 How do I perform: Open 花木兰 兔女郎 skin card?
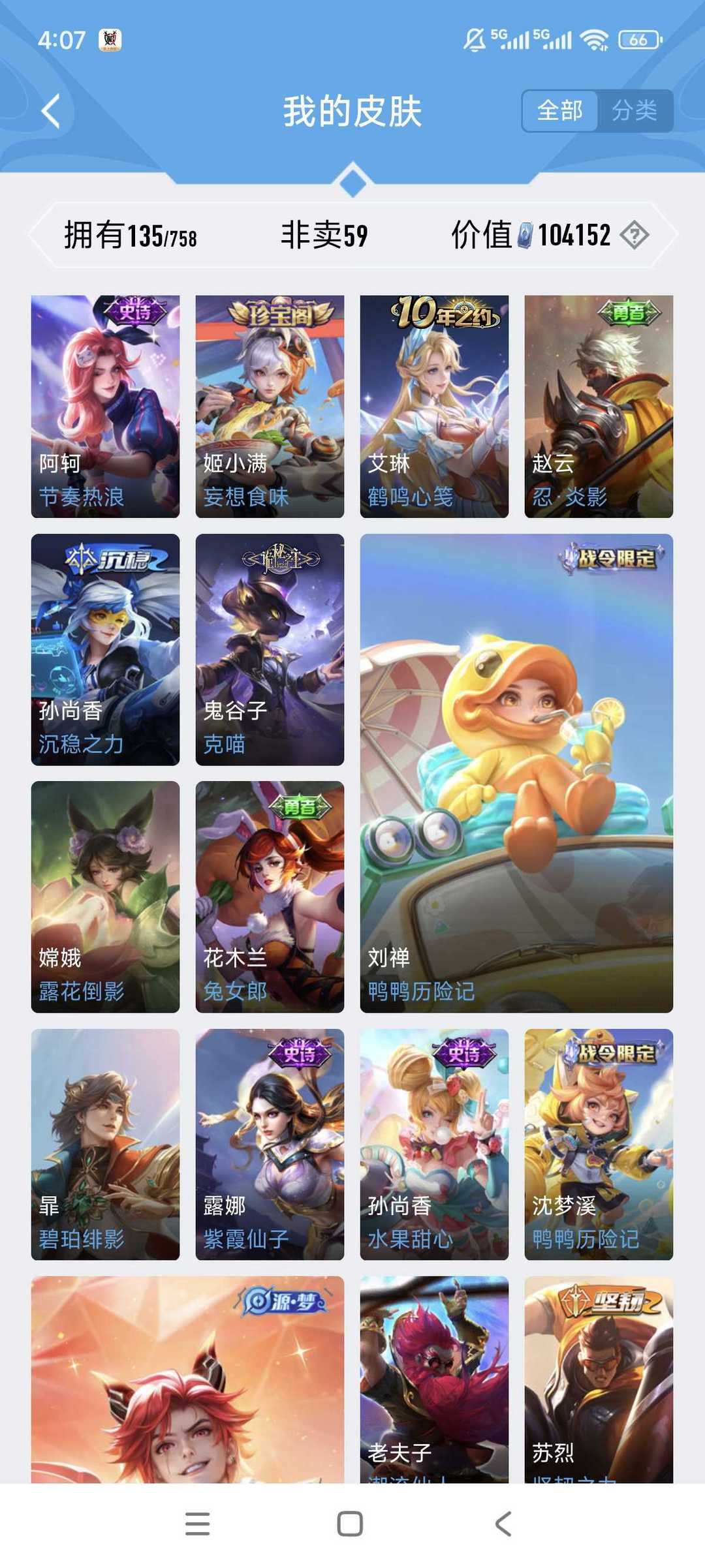(x=270, y=897)
